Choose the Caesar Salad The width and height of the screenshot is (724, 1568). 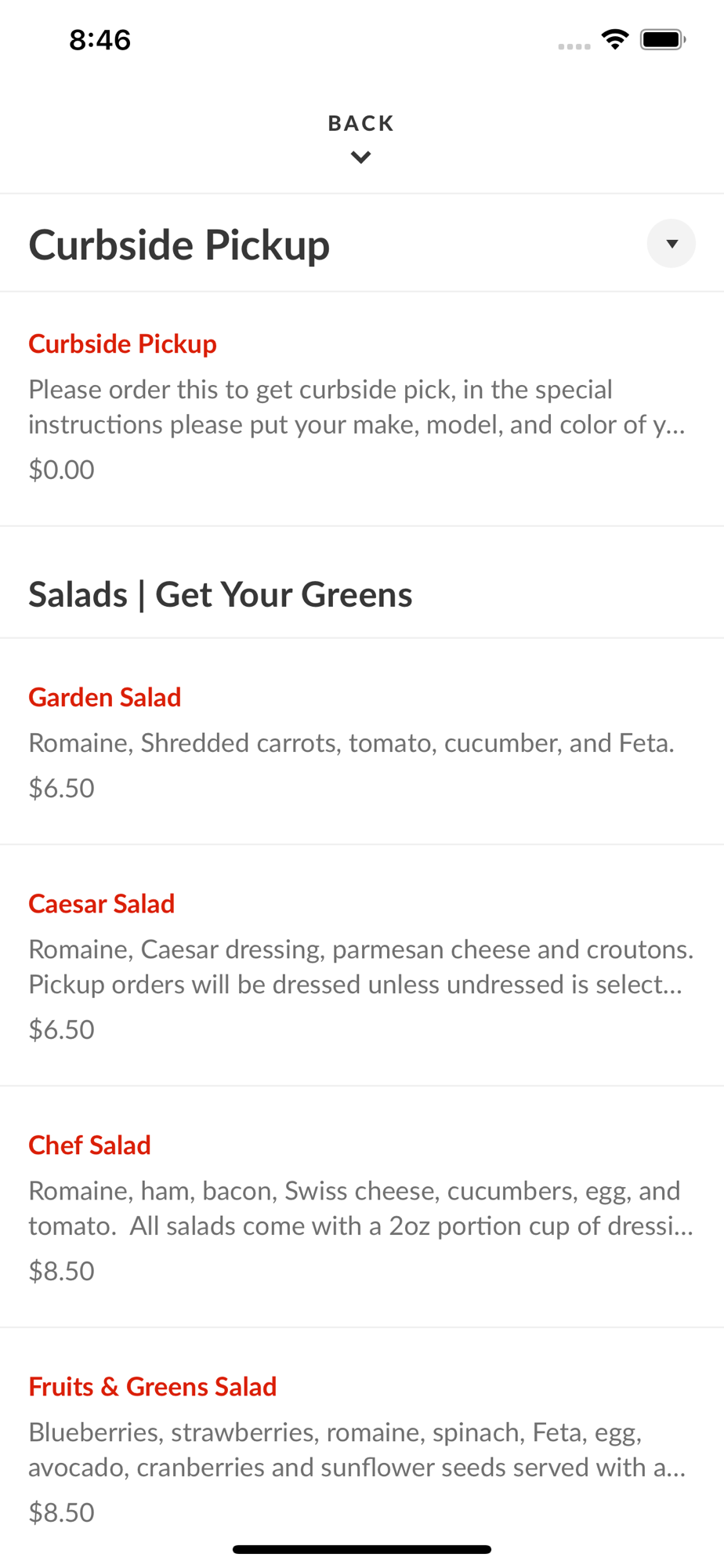click(102, 904)
